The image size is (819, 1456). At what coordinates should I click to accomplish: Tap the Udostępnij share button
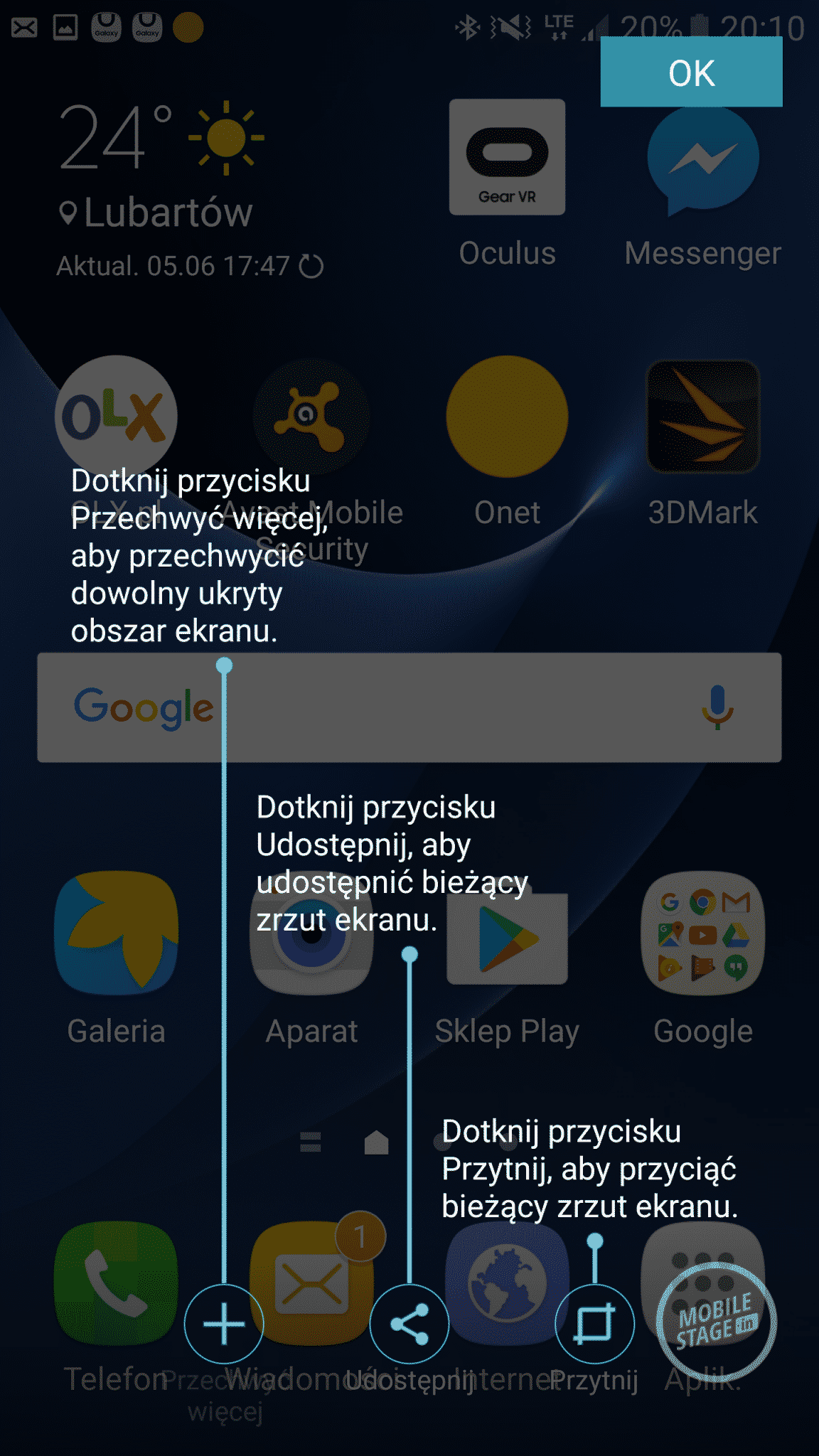(x=409, y=1324)
